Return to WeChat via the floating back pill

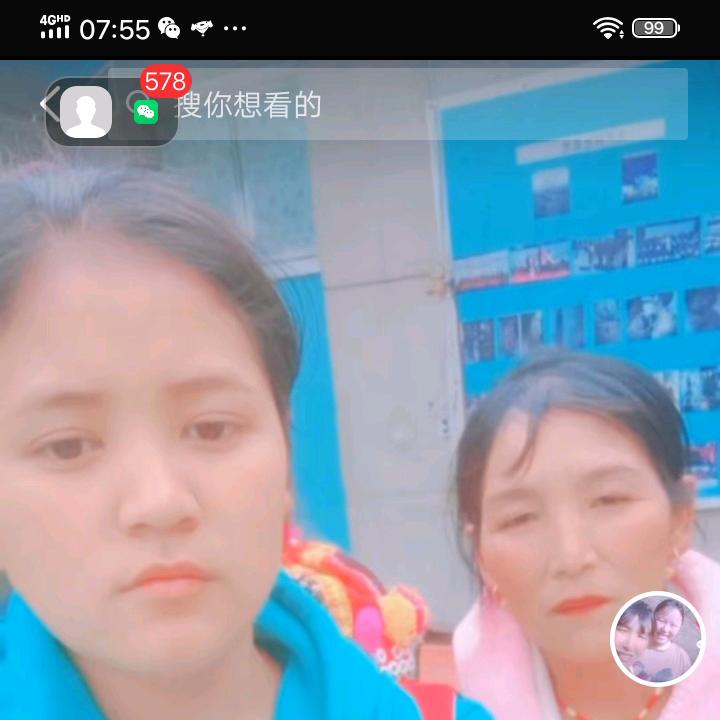point(108,111)
